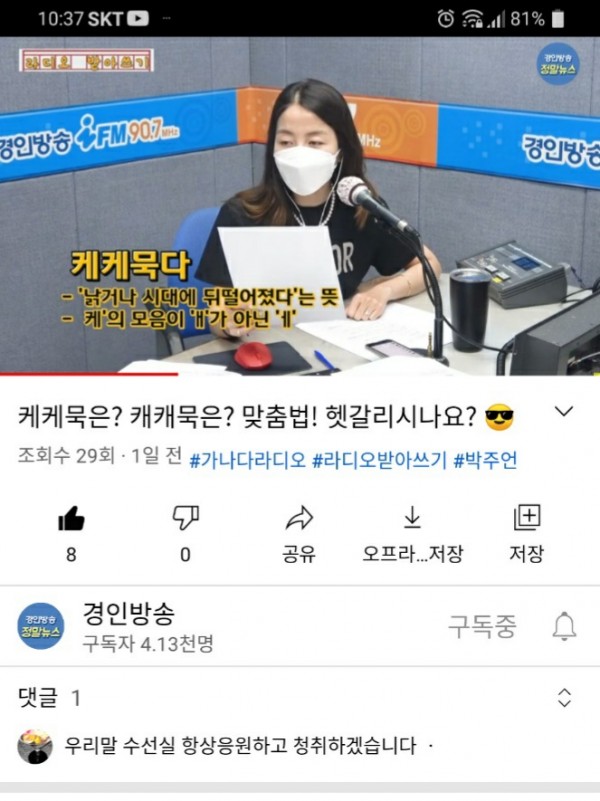
Task: Expand the video description chevron
Action: pos(564,412)
